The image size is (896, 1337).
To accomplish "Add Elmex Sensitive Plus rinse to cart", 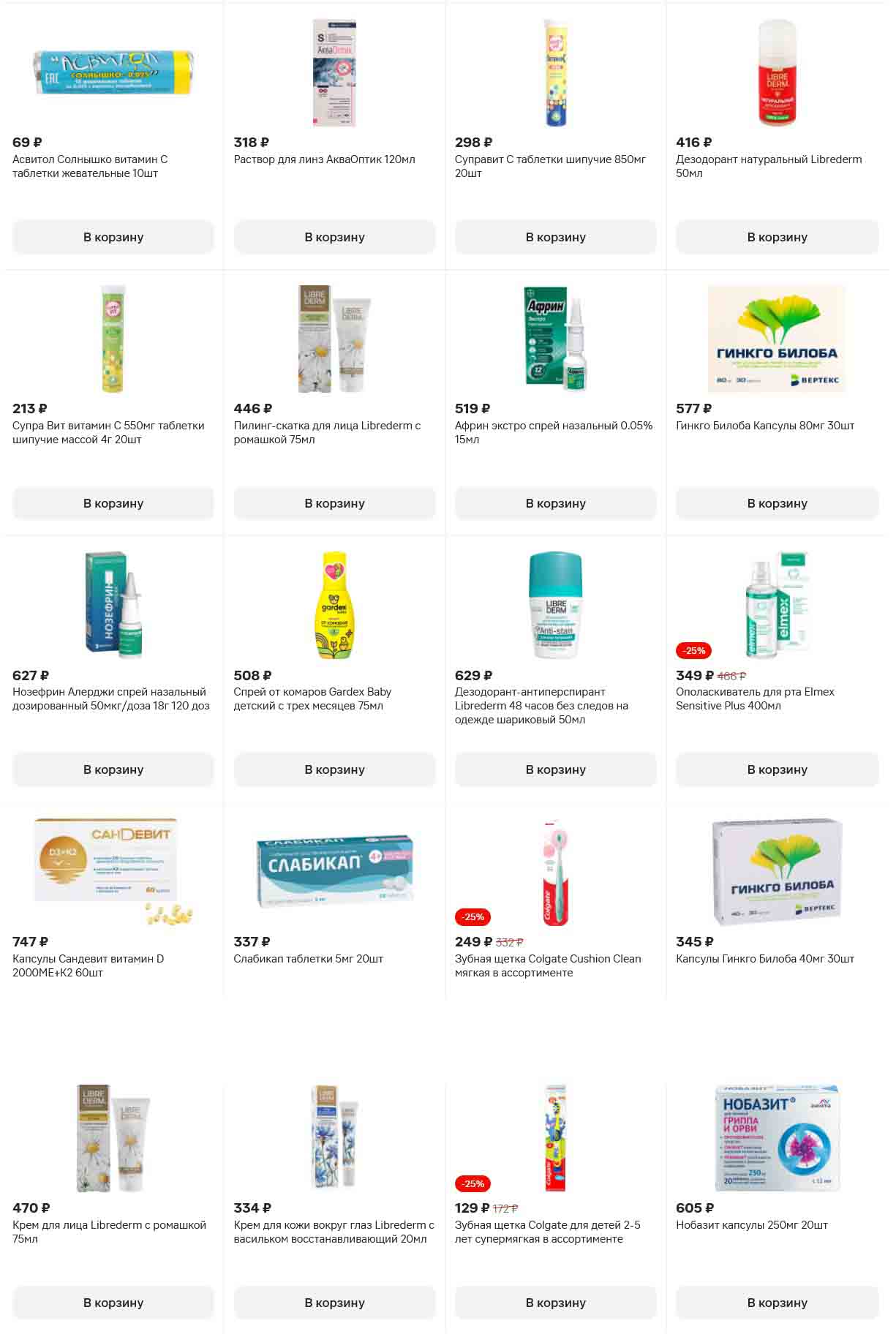I will pos(777,769).
